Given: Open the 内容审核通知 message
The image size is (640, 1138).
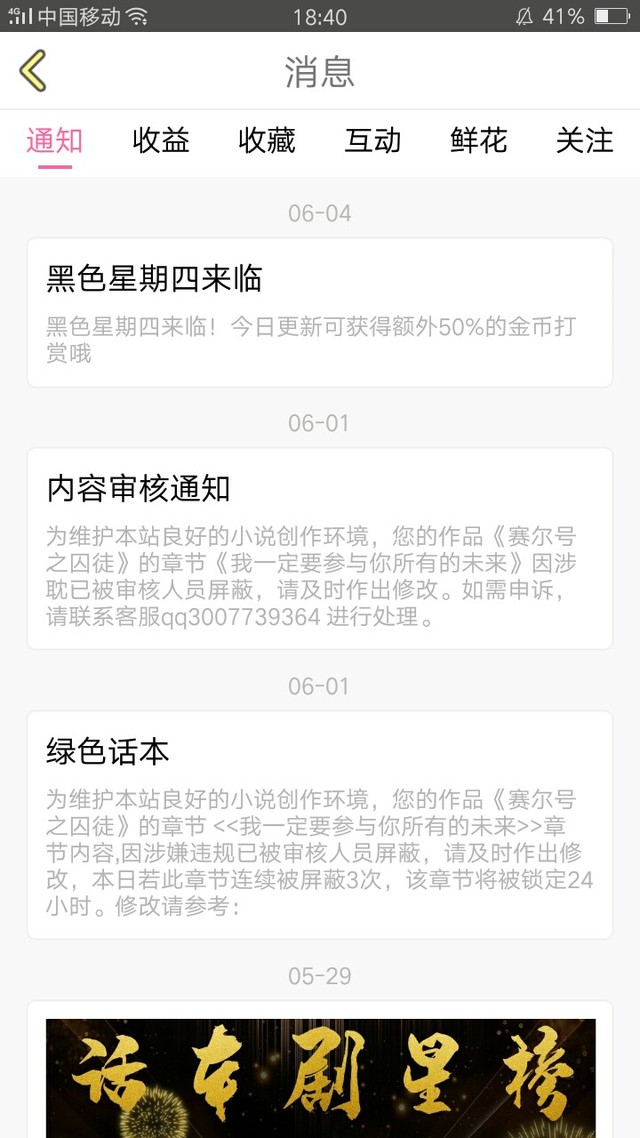Looking at the screenshot, I should pyautogui.click(x=320, y=549).
